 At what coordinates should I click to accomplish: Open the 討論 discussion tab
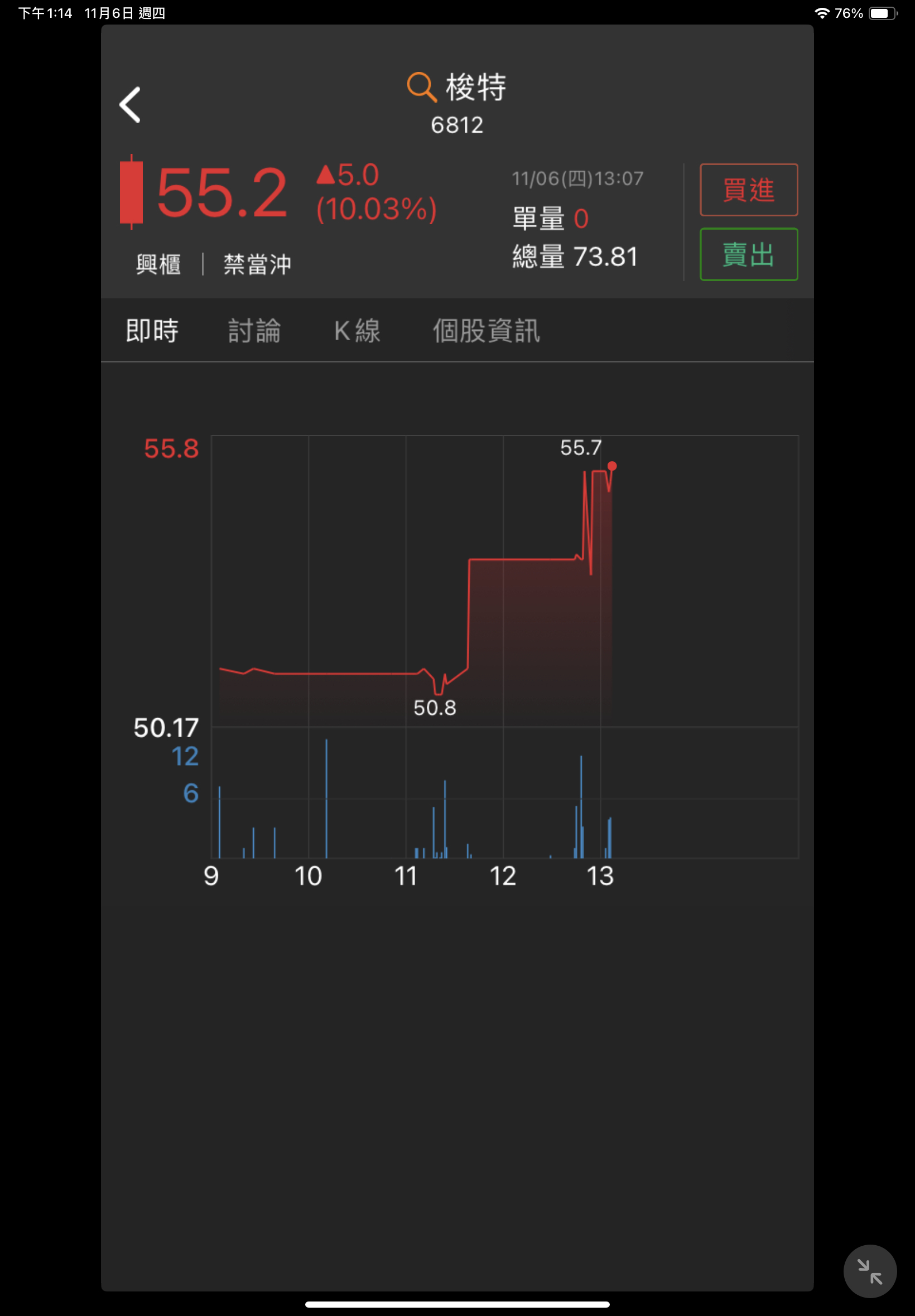[254, 331]
